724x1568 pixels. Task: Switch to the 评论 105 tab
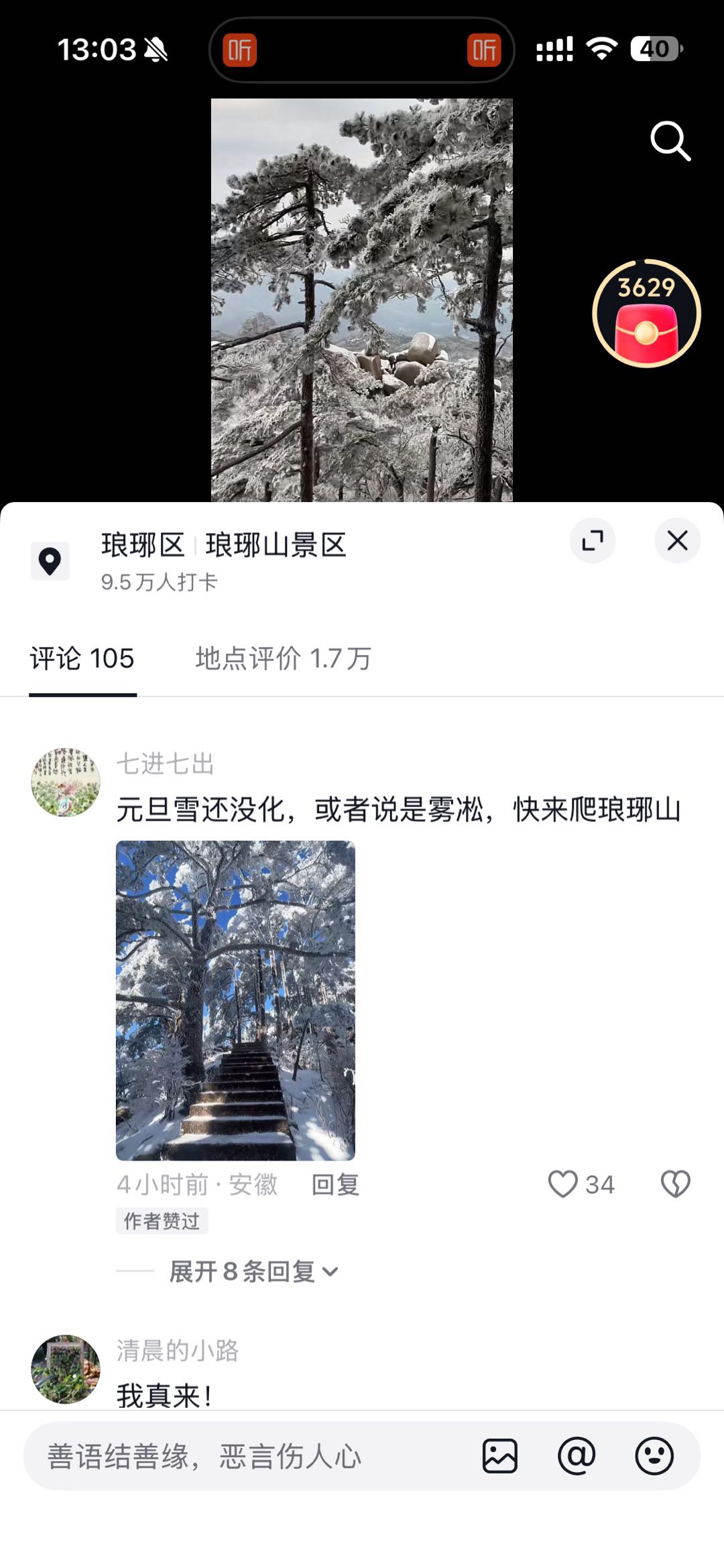pyautogui.click(x=82, y=659)
